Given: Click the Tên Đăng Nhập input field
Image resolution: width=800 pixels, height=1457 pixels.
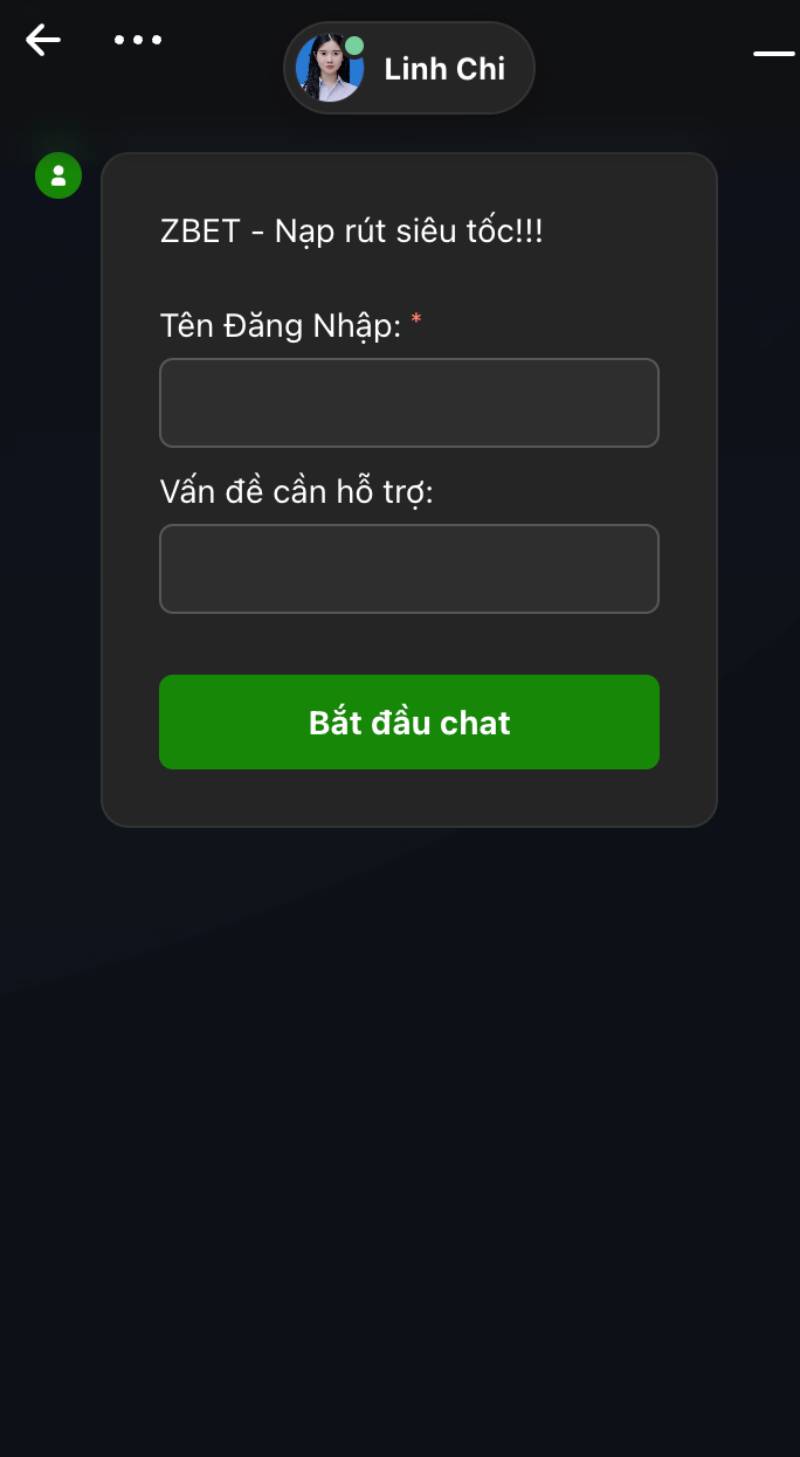Looking at the screenshot, I should pos(408,402).
